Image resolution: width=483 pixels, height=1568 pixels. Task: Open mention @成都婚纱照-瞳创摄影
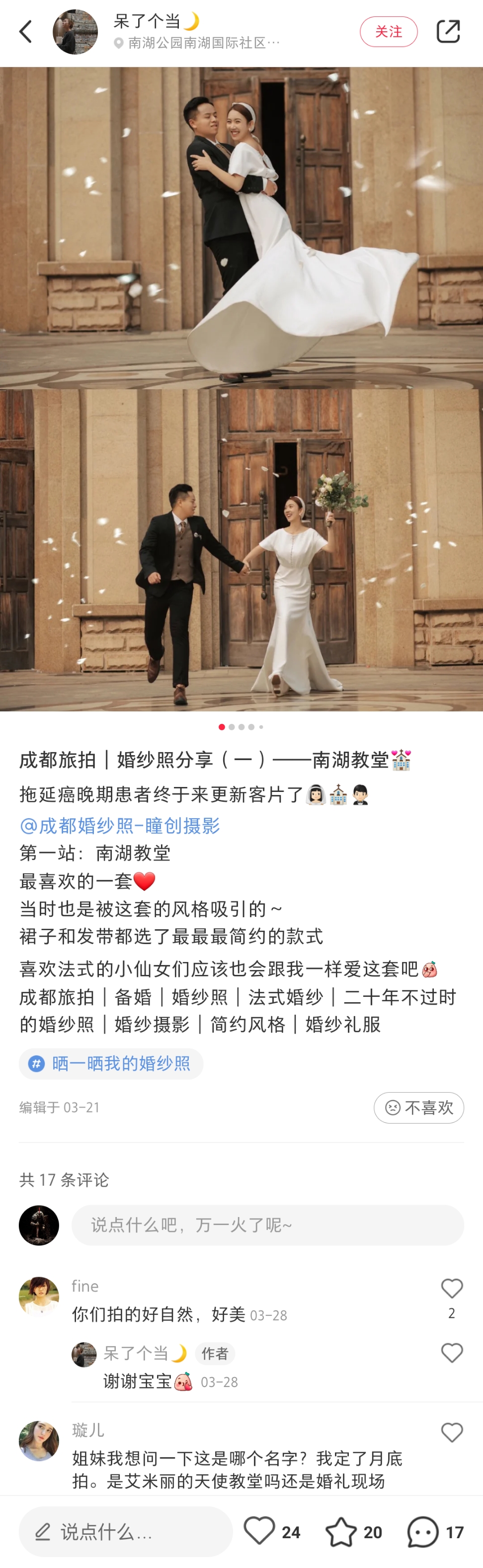click(120, 825)
